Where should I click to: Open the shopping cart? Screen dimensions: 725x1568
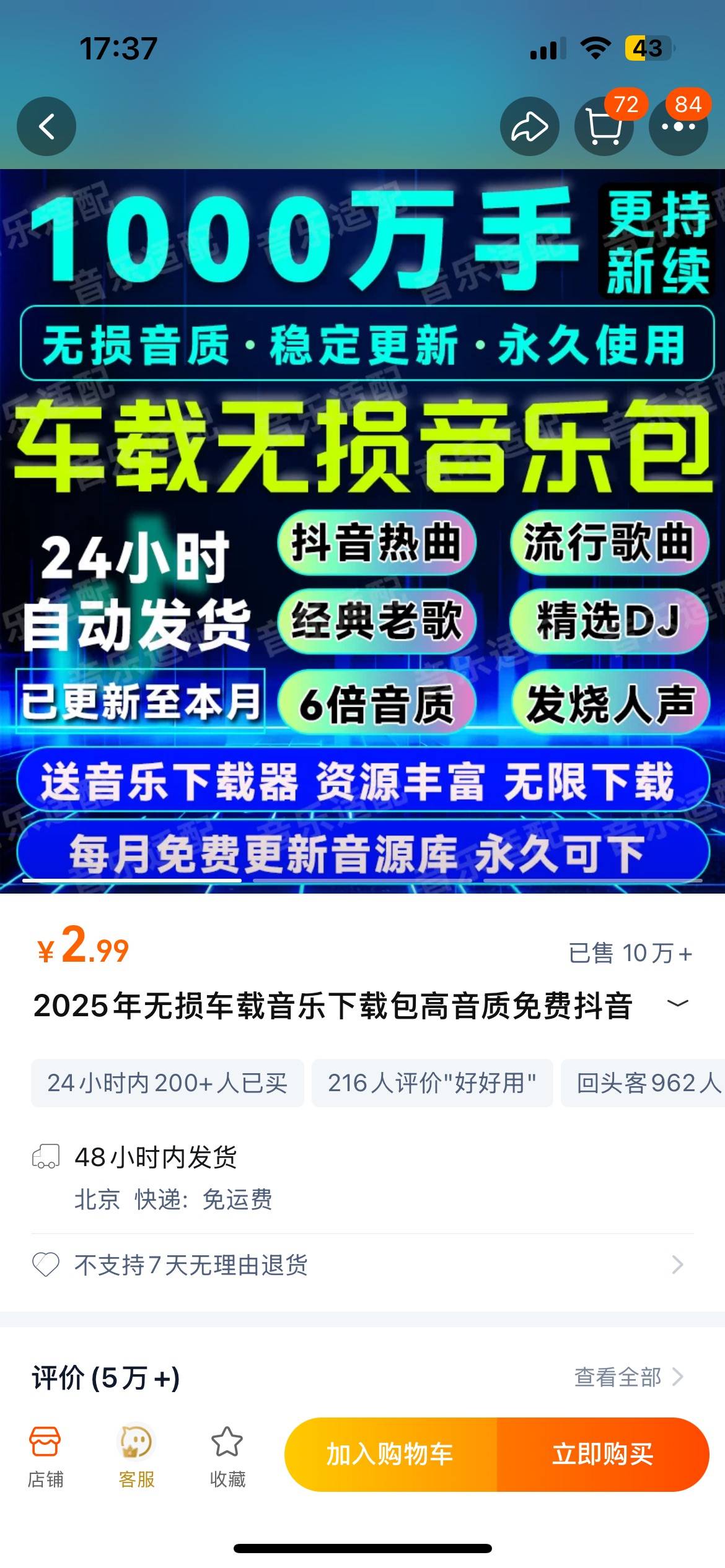pos(604,126)
